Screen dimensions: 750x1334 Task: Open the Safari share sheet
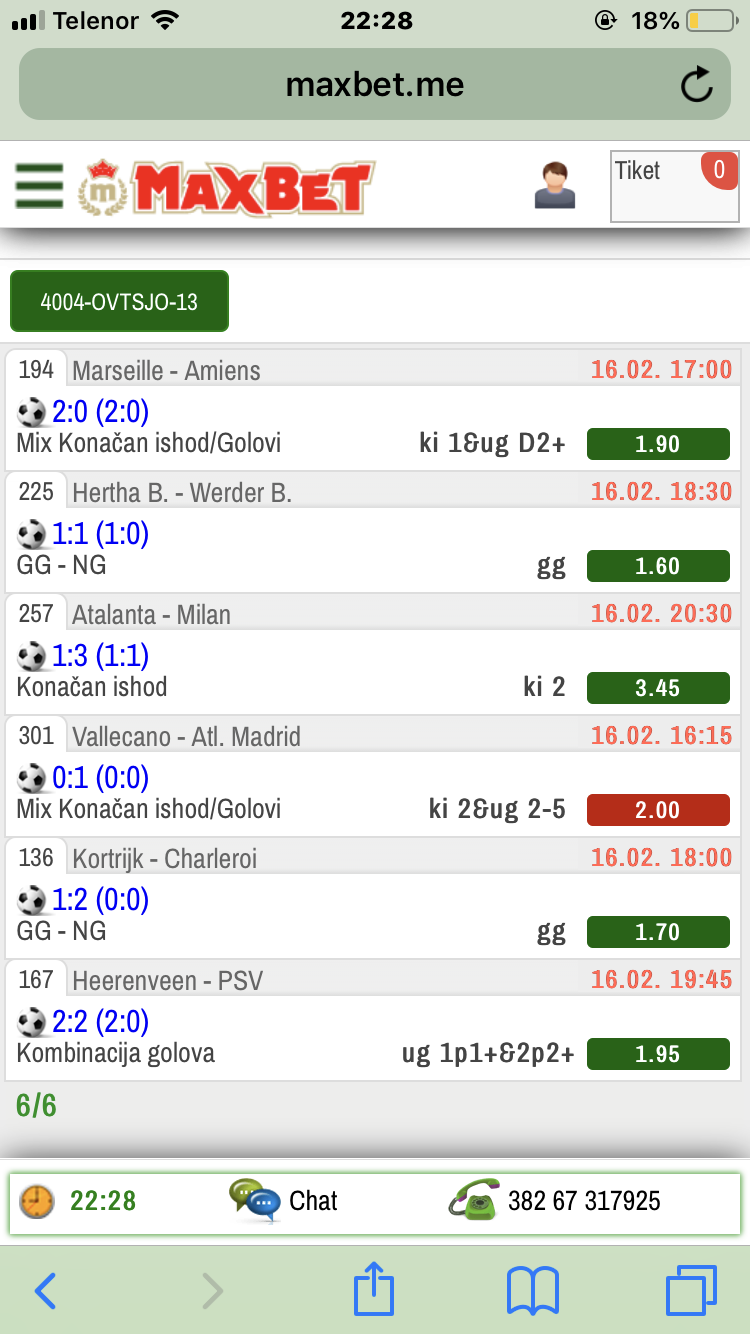[x=374, y=1288]
